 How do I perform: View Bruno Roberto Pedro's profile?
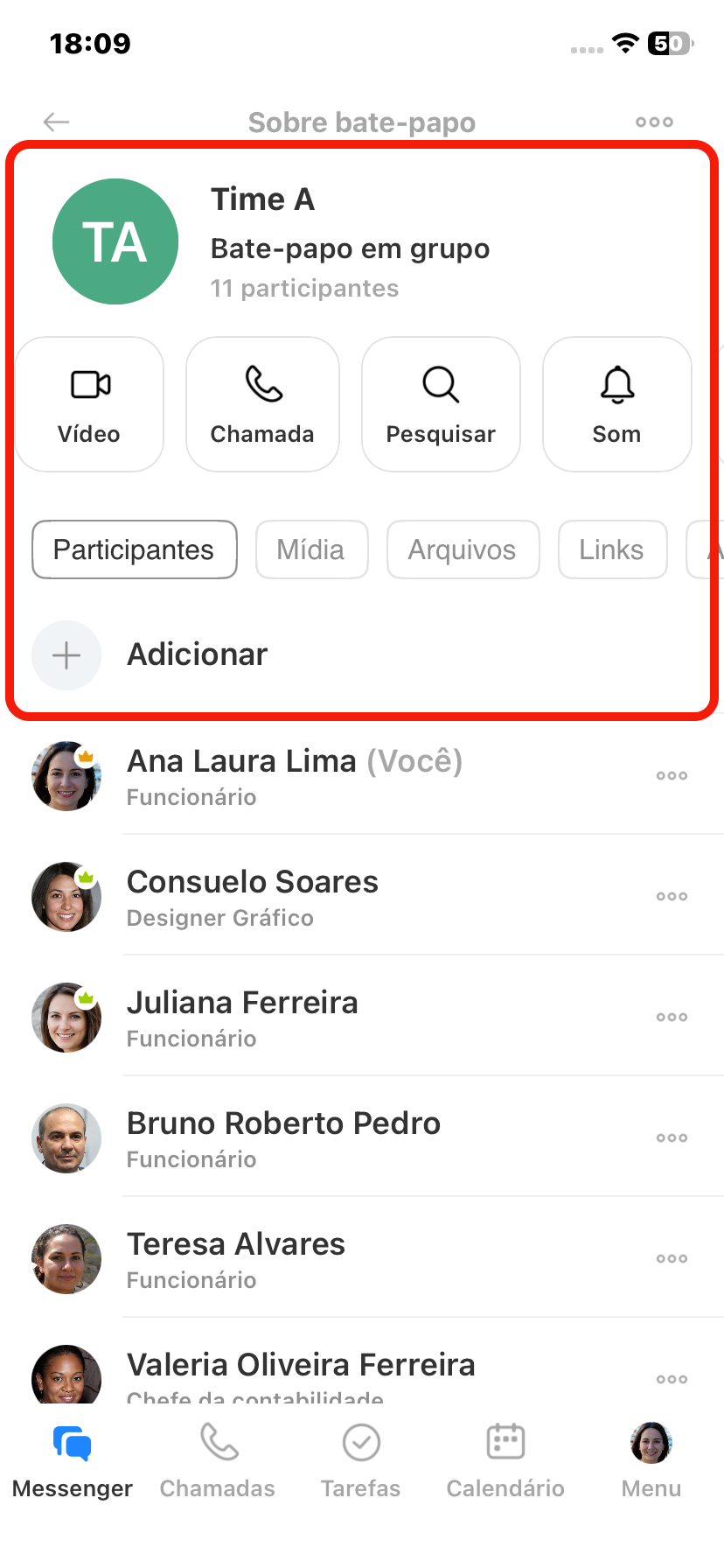[x=283, y=1137]
